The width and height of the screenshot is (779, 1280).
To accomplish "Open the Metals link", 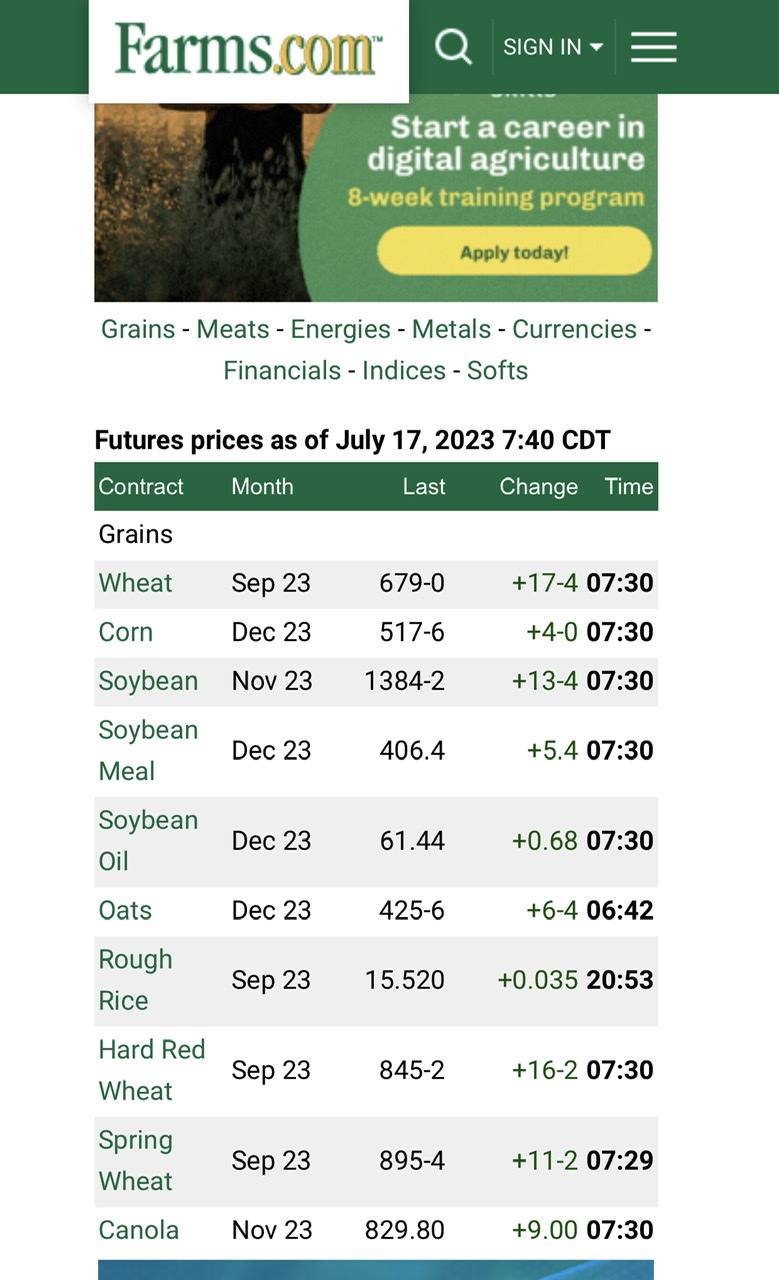I will 451,329.
